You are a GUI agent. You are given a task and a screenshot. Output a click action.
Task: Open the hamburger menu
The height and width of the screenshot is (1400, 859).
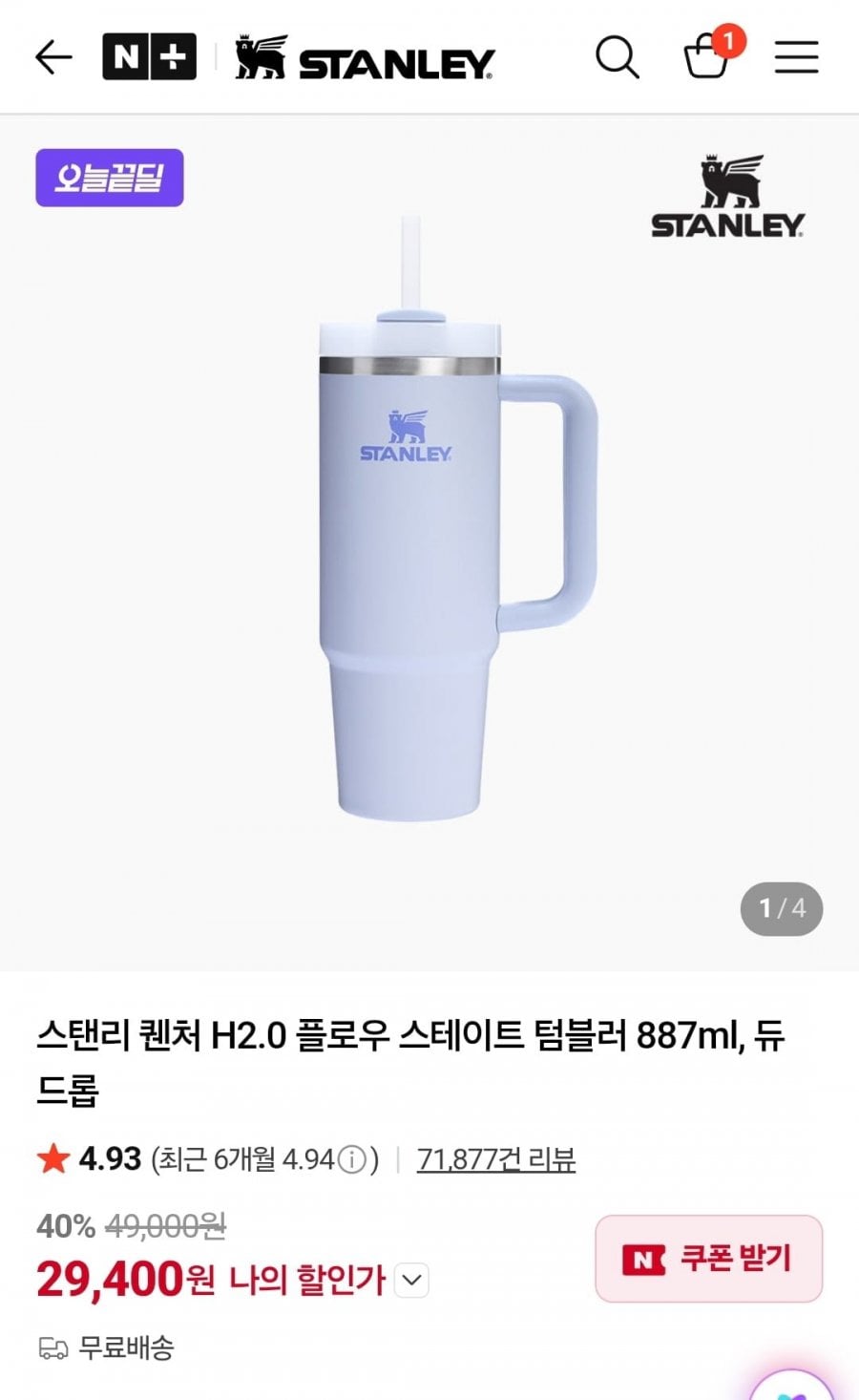pyautogui.click(x=796, y=57)
